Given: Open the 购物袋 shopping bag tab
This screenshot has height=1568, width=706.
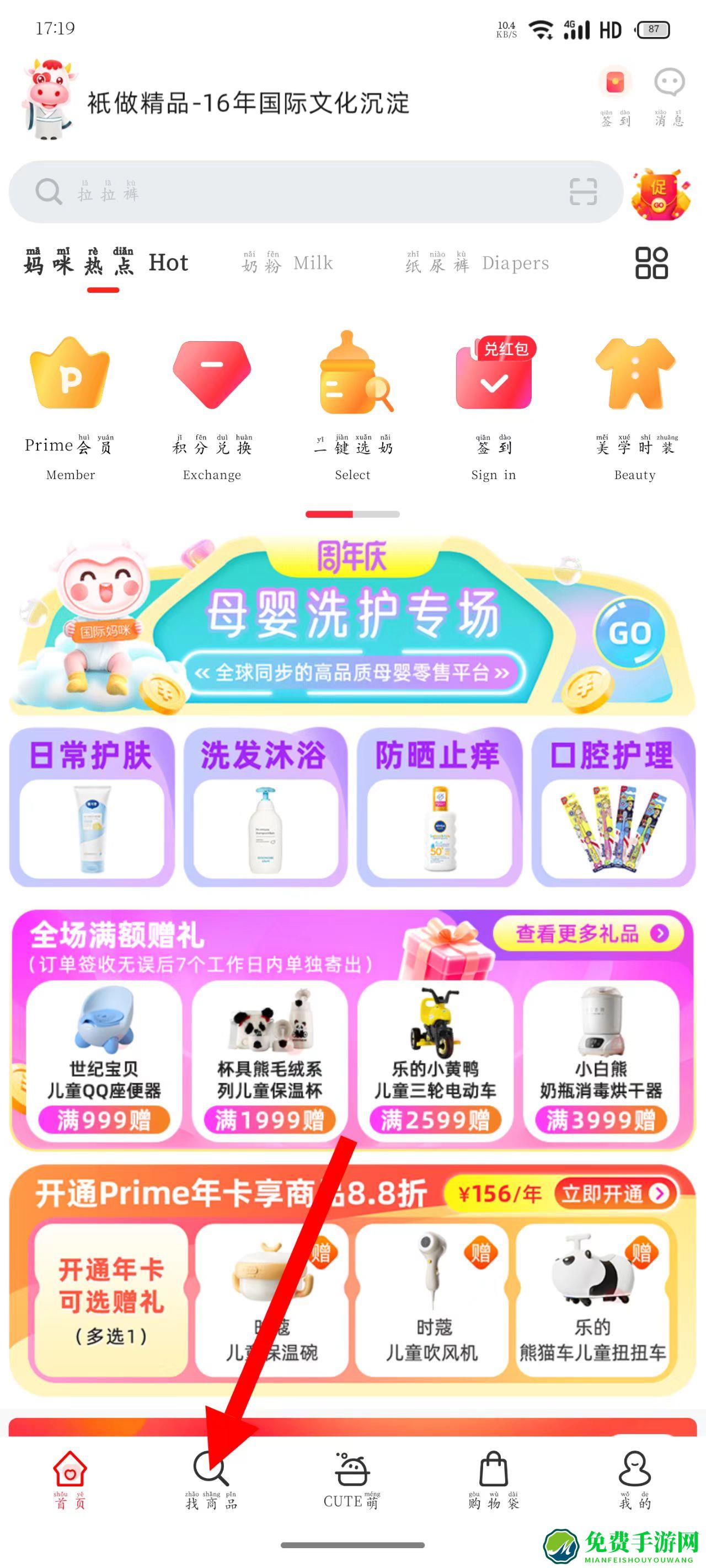Looking at the screenshot, I should (494, 1480).
